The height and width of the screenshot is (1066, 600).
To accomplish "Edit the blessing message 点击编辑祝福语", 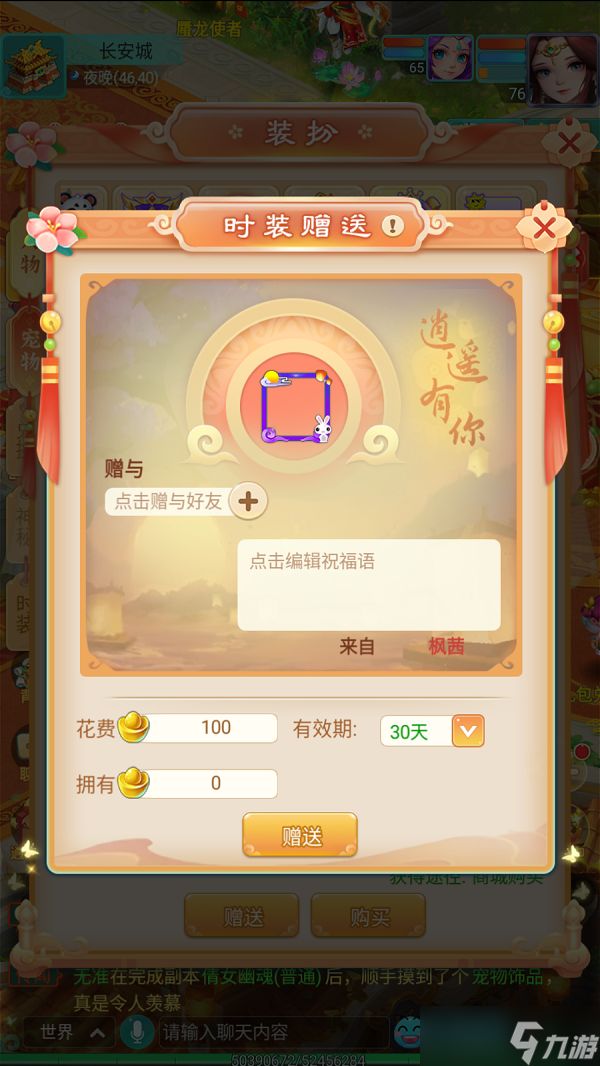I will pos(368,584).
